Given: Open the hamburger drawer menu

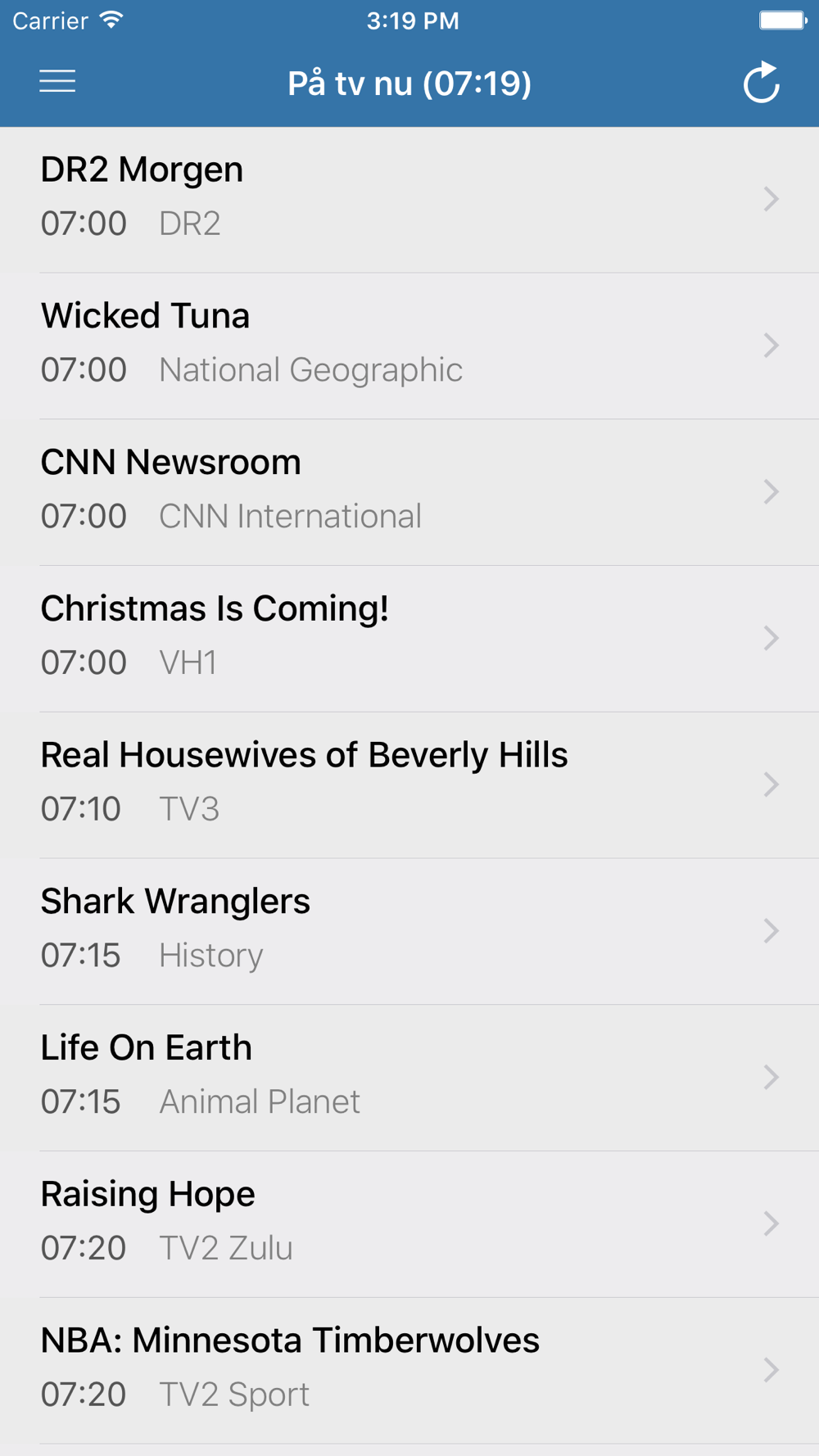Looking at the screenshot, I should 57,82.
